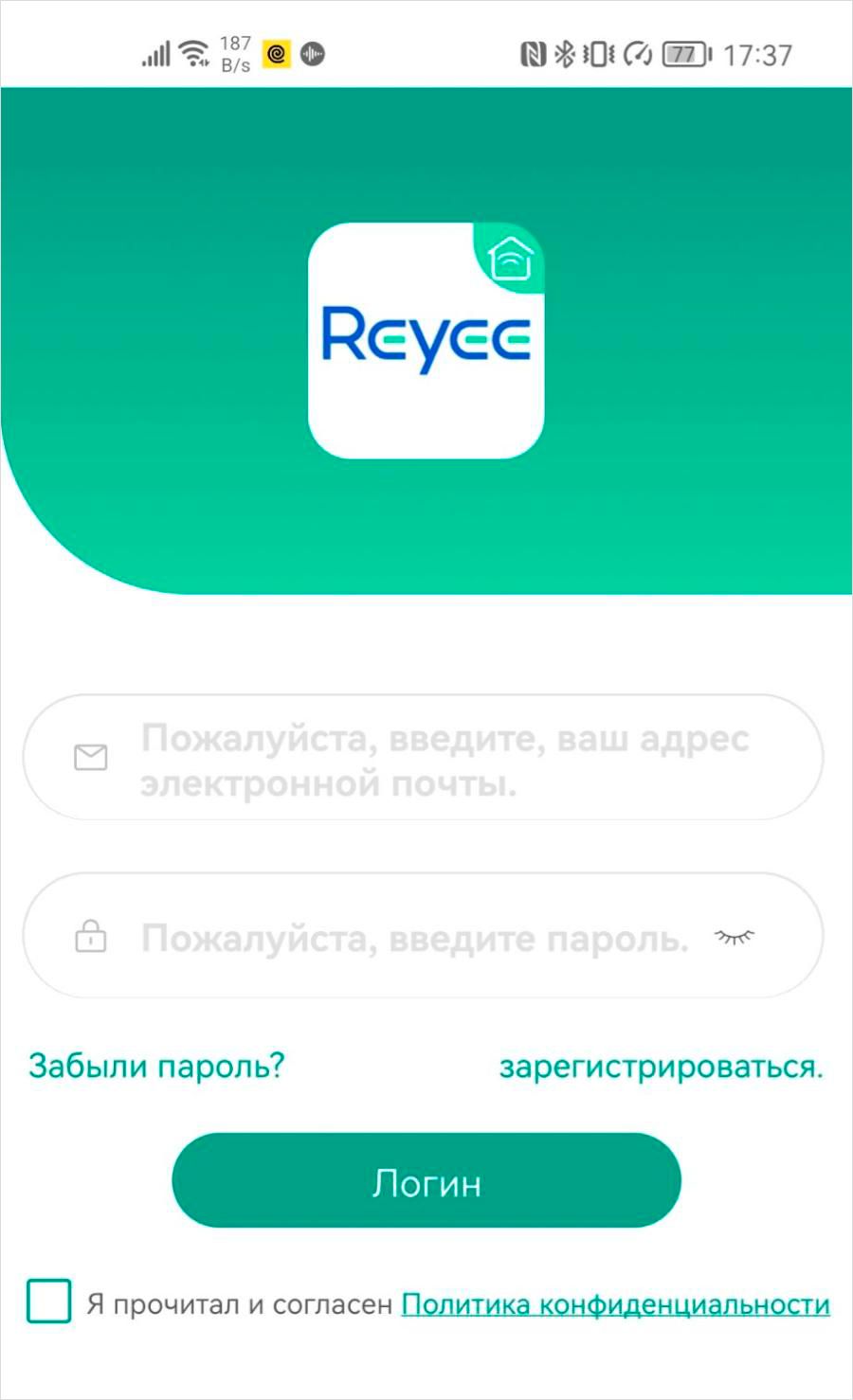Tap the email address input field
The height and width of the screenshot is (1400, 853).
445,760
